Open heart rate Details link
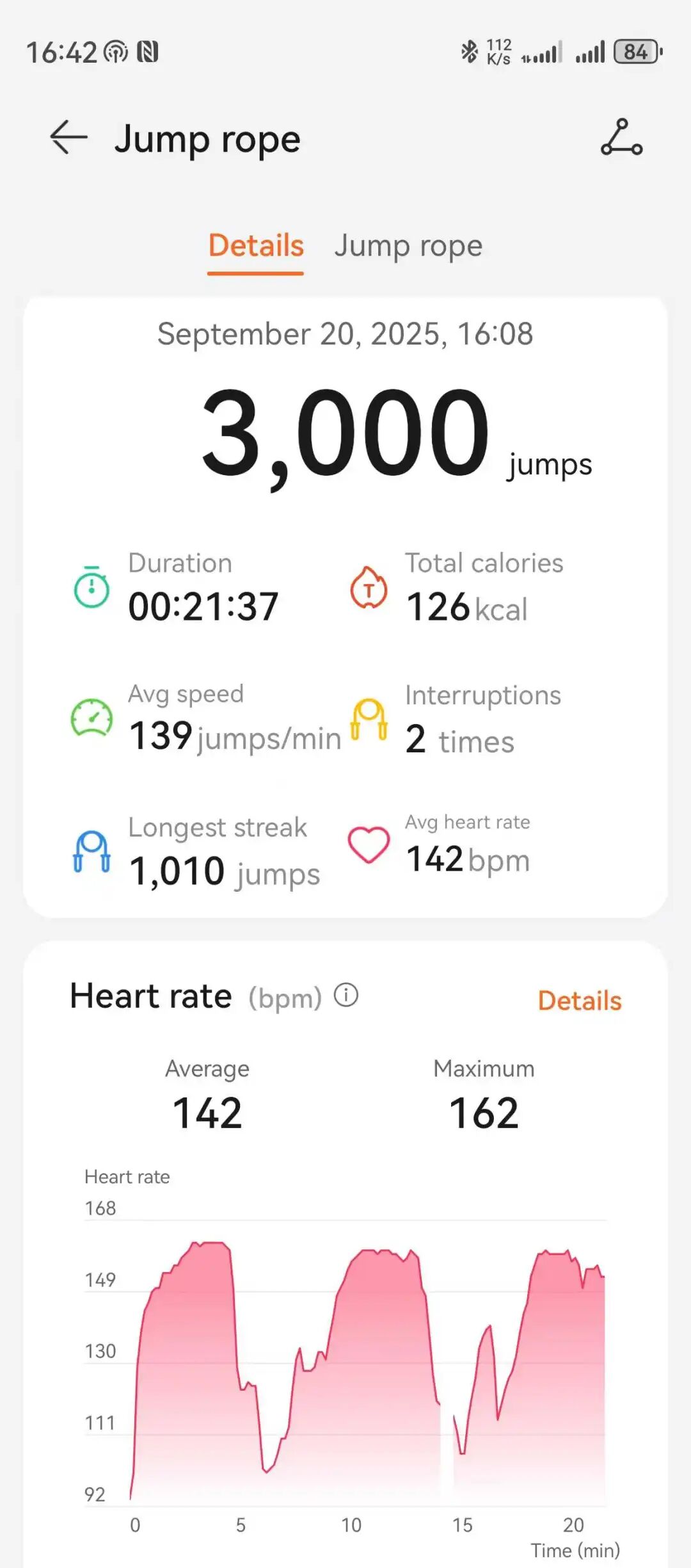The width and height of the screenshot is (691, 1568). pos(580,1001)
